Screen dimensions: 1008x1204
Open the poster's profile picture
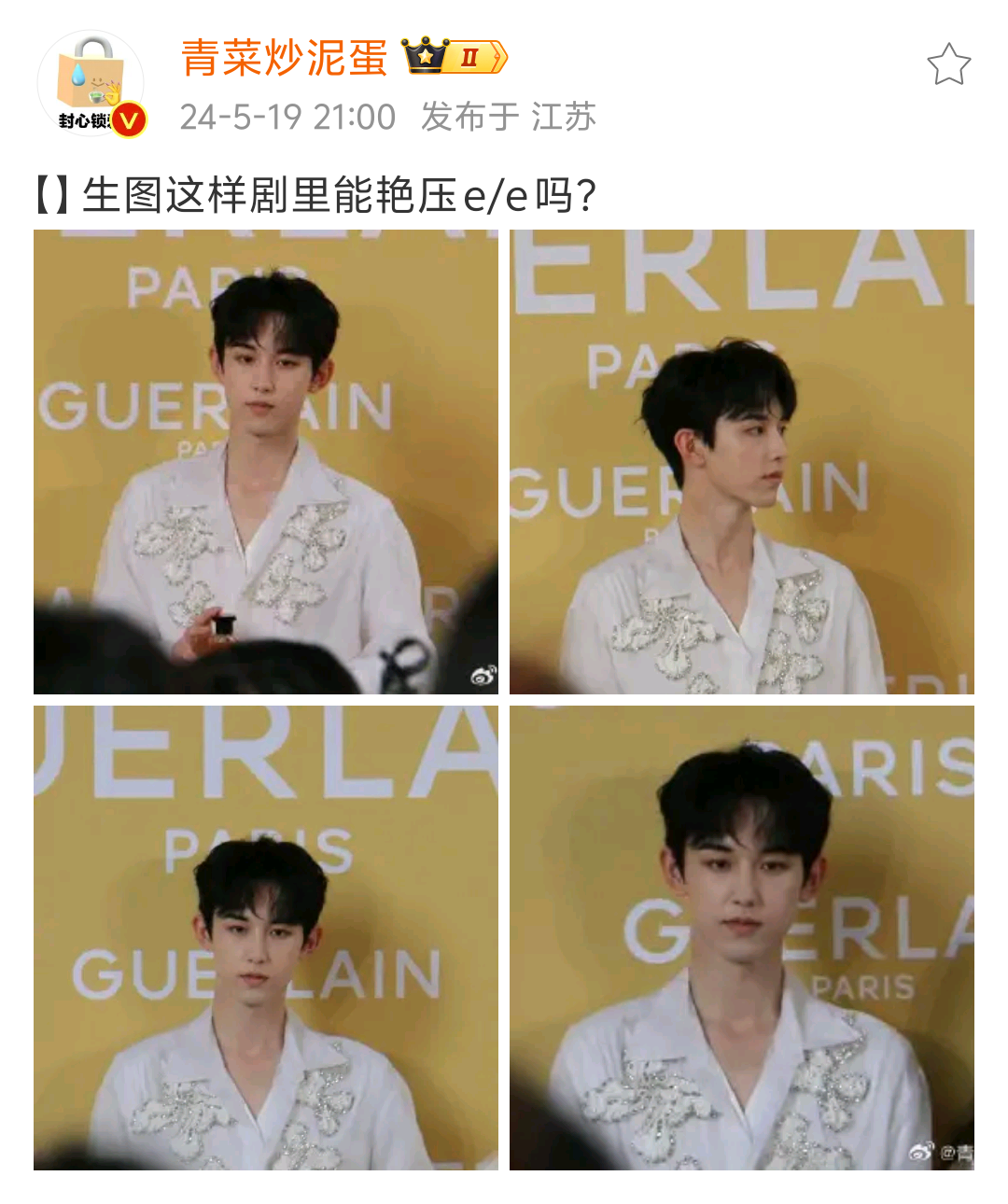[91, 84]
